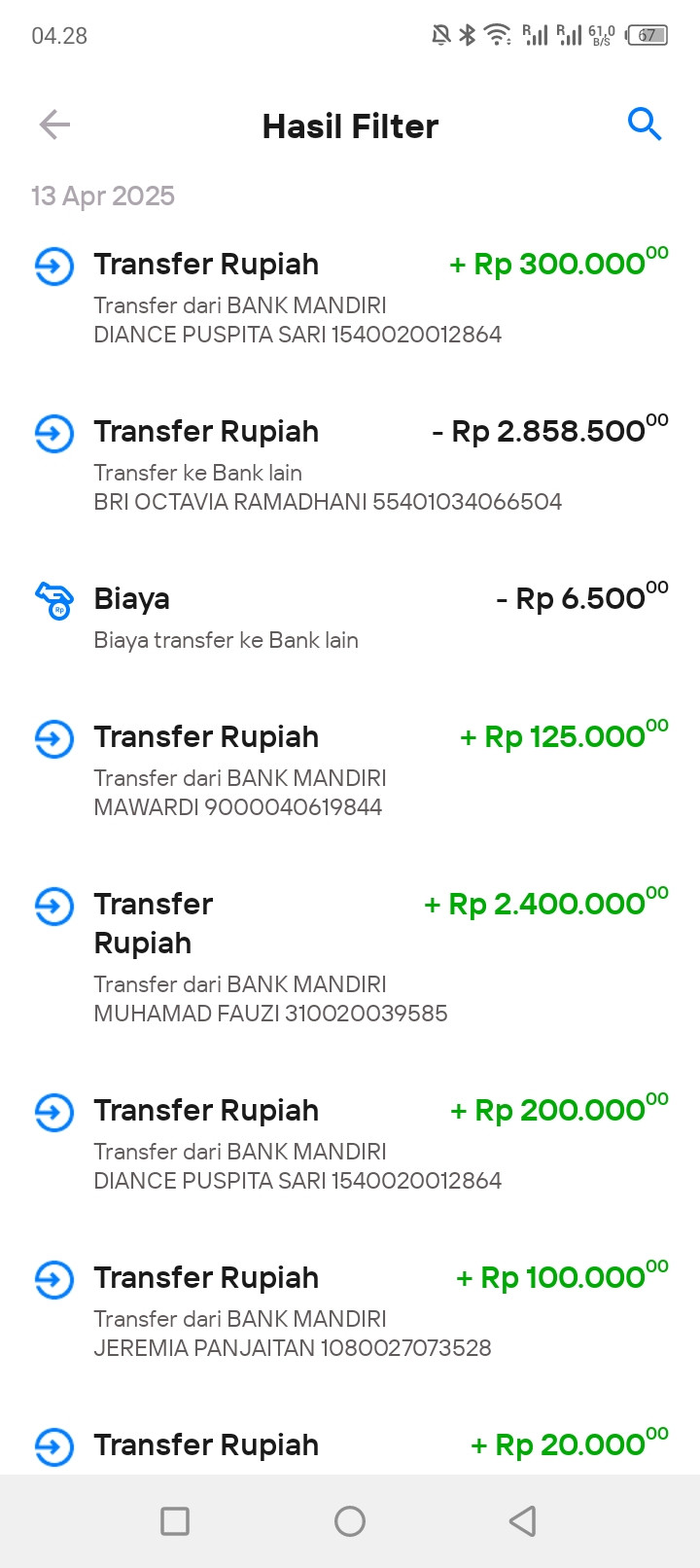Open the transfer from Mawardi
Viewport: 700px width, 1568px height.
350,769
